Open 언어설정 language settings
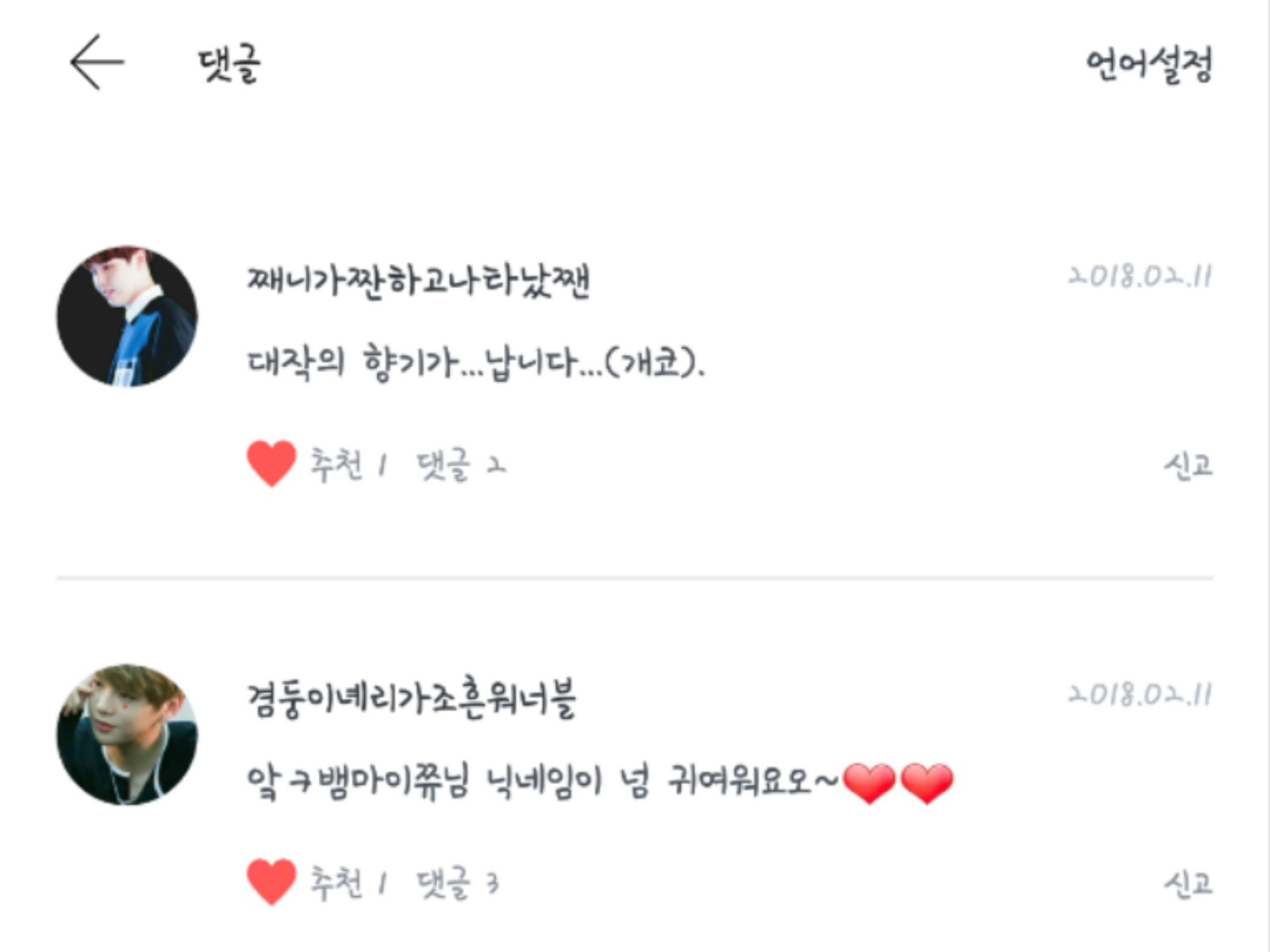The image size is (1270, 952). (x=1150, y=65)
